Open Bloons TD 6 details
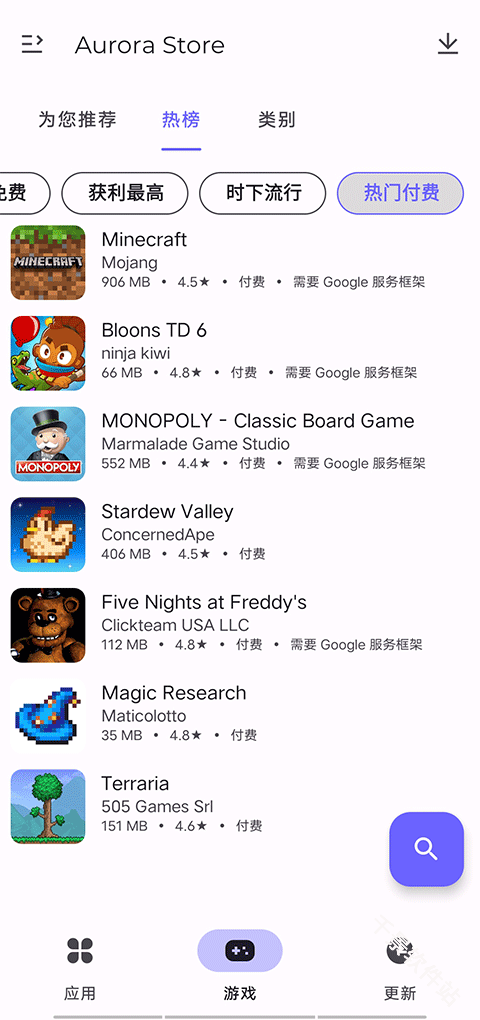The width and height of the screenshot is (480, 1020). click(240, 353)
